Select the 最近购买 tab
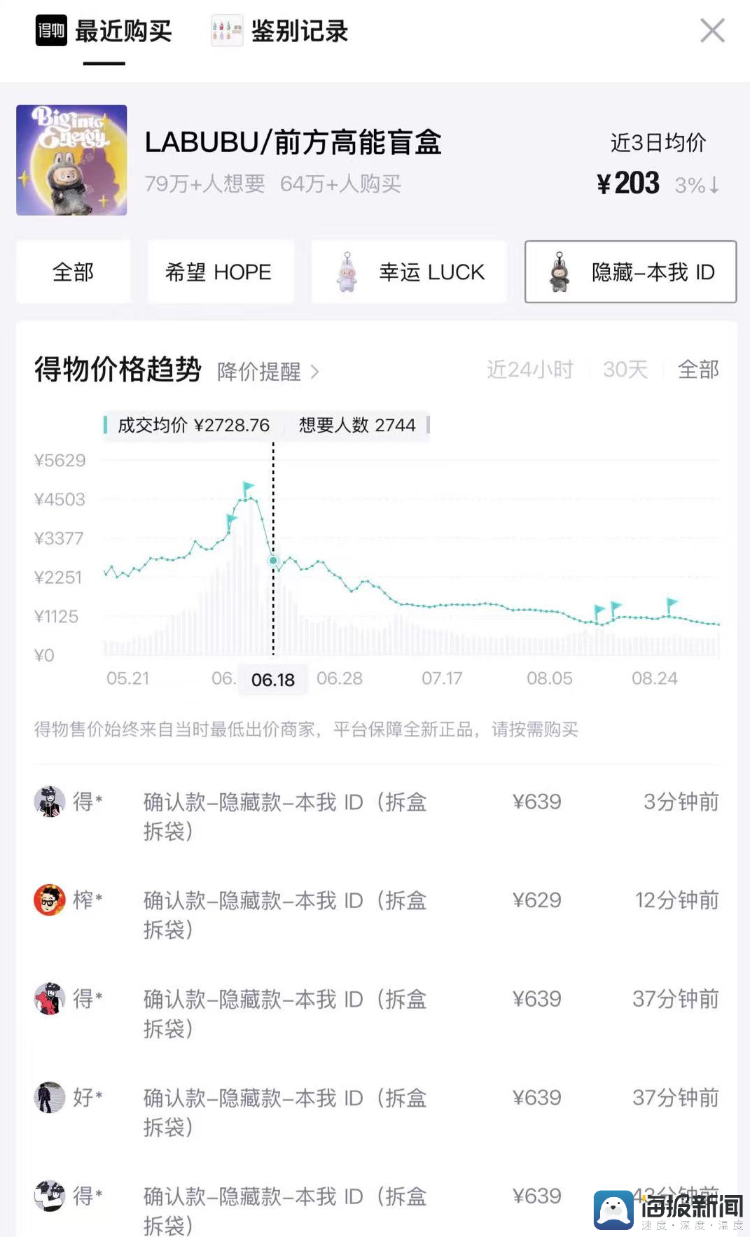 [x=104, y=31]
